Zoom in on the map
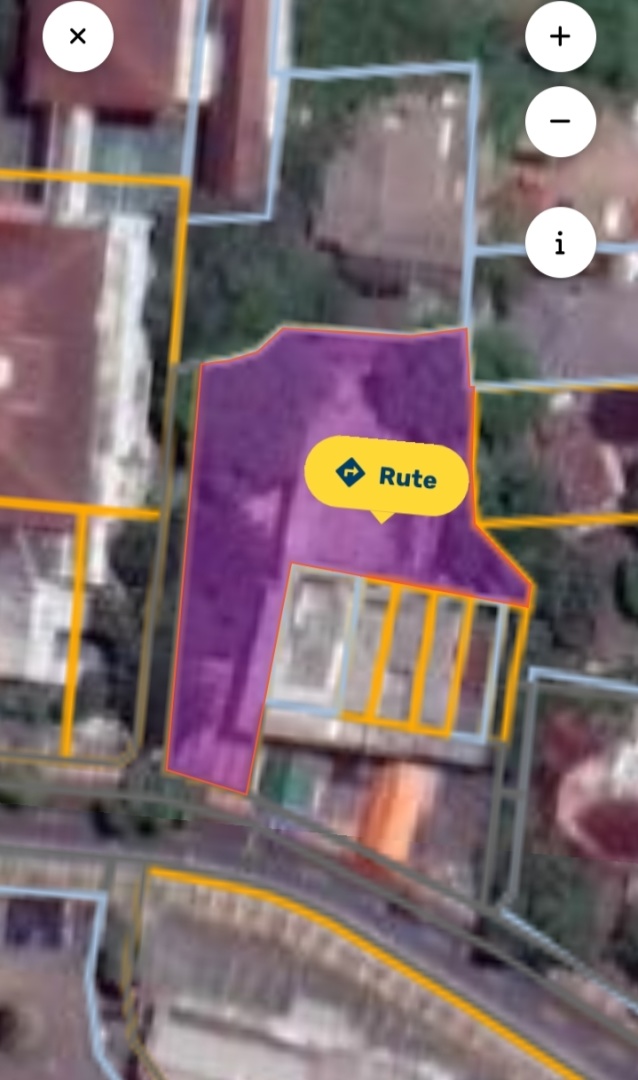Image resolution: width=638 pixels, height=1080 pixels. coord(560,37)
